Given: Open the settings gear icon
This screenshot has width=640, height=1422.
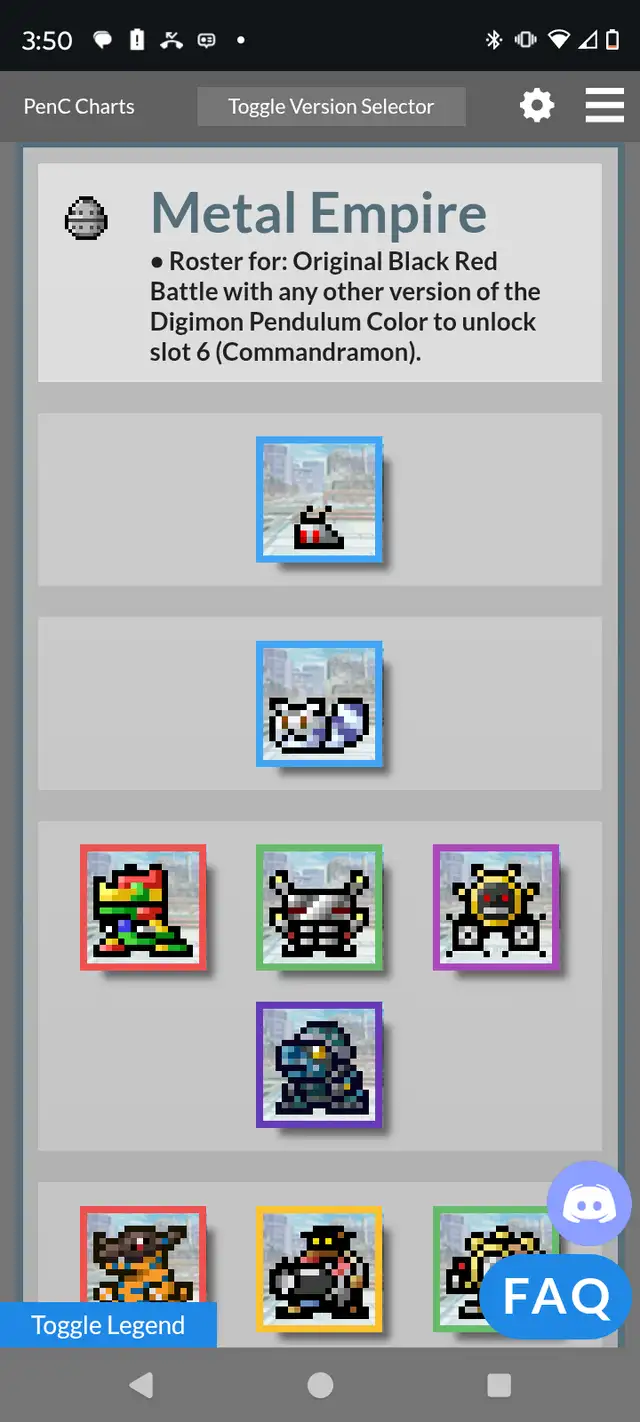Looking at the screenshot, I should coord(537,105).
